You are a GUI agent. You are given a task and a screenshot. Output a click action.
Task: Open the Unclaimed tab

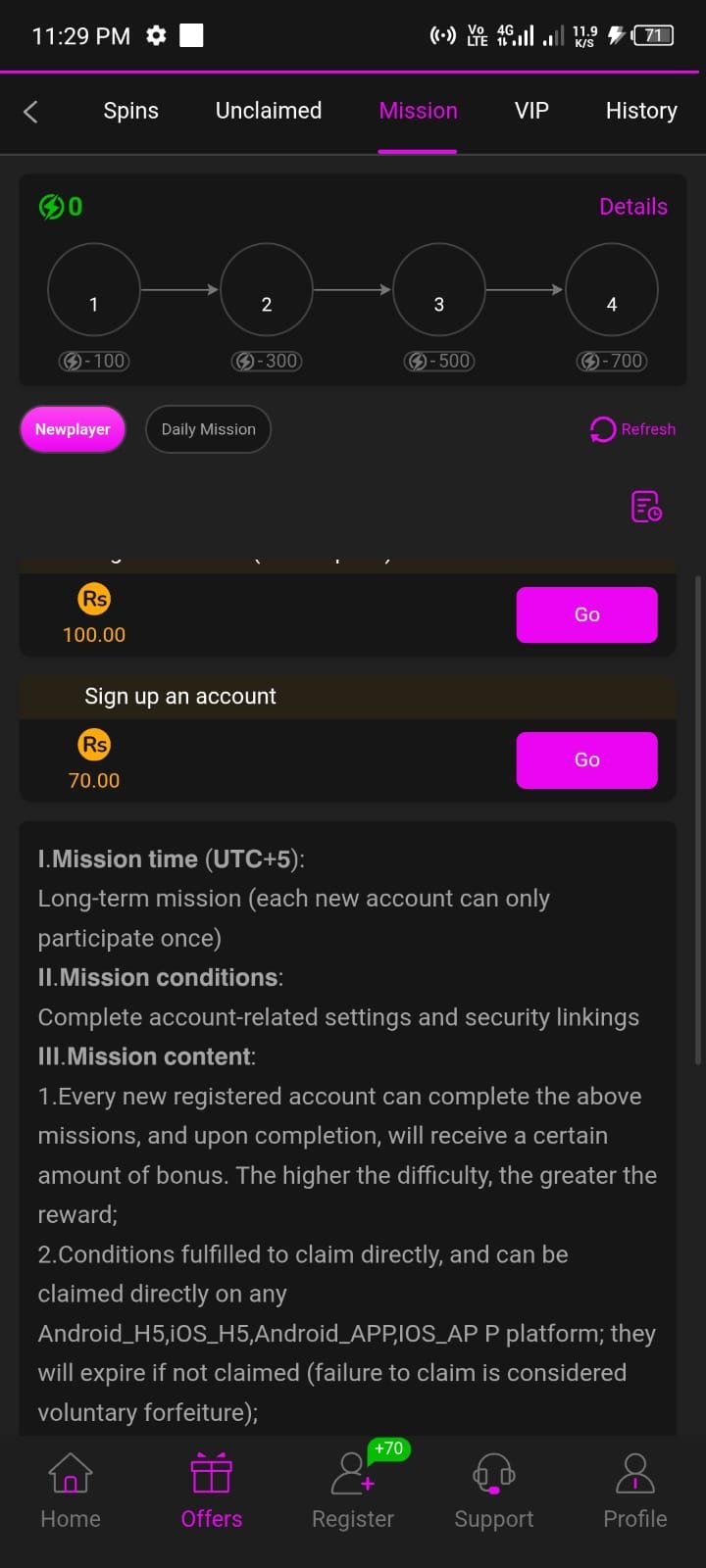[x=268, y=111]
